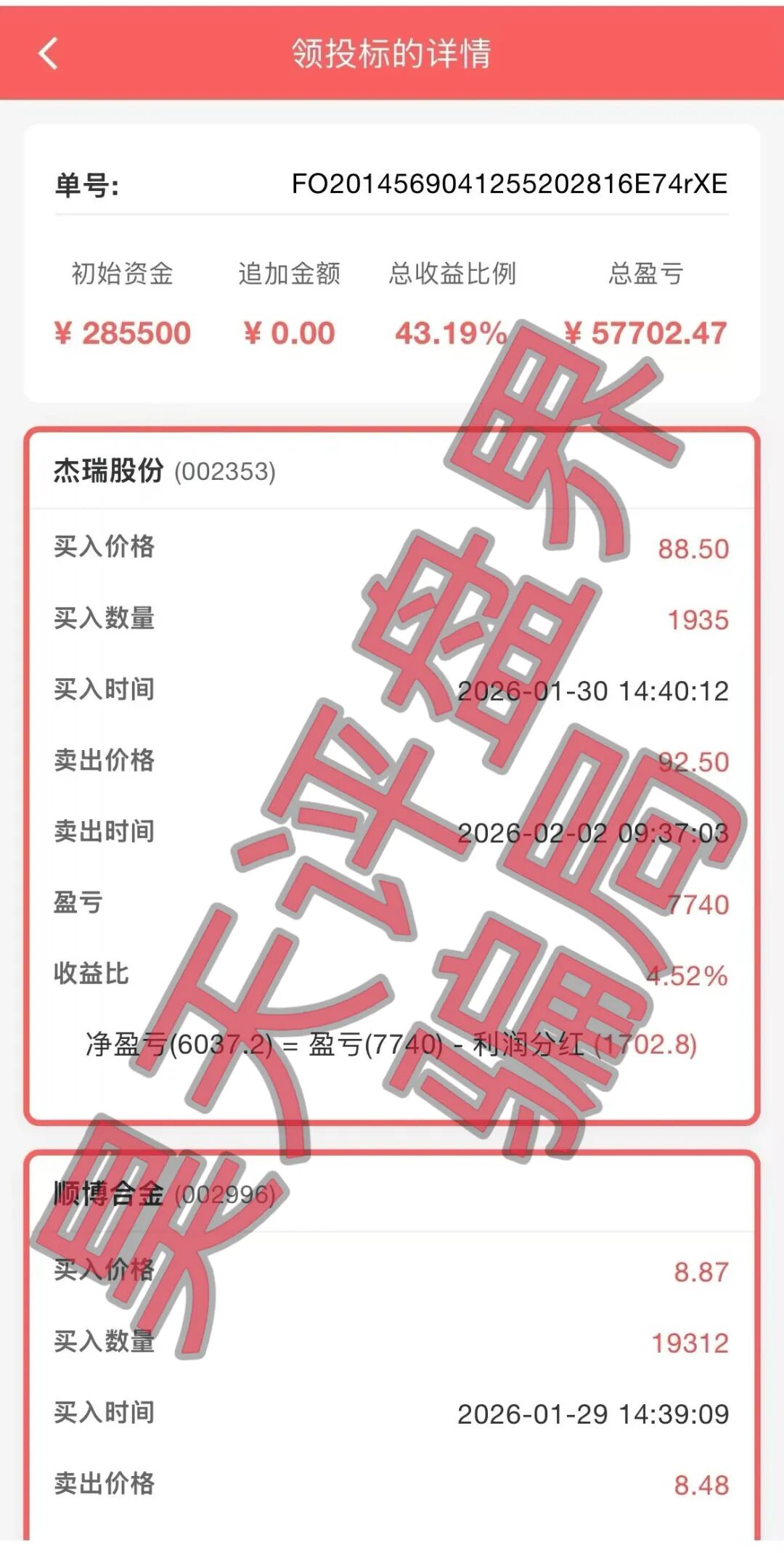Click the 单号 label
784x1553 pixels.
pyautogui.click(x=87, y=184)
